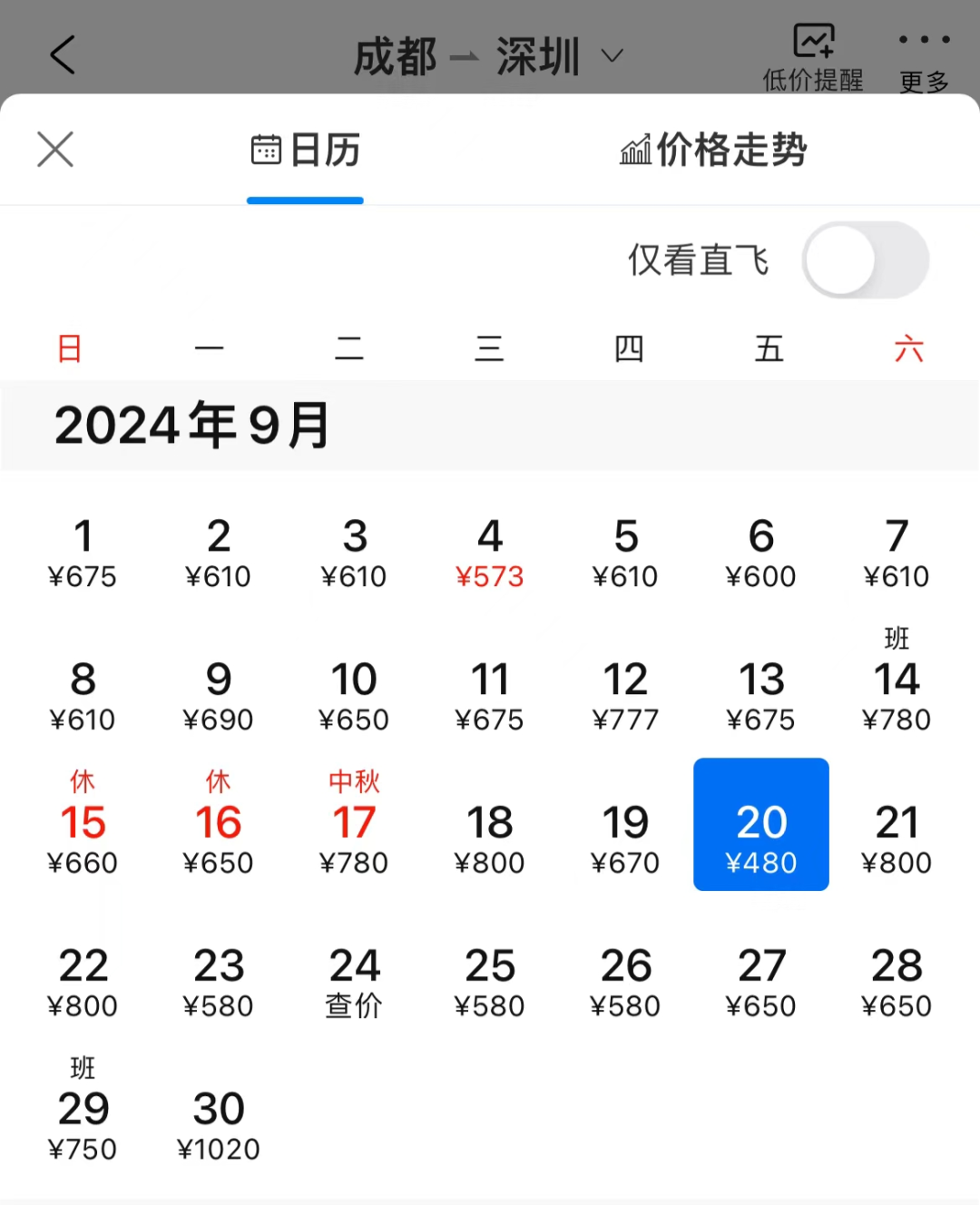The width and height of the screenshot is (980, 1205).
Task: Choose September 30 priced at ¥1020
Action: pos(219,1125)
